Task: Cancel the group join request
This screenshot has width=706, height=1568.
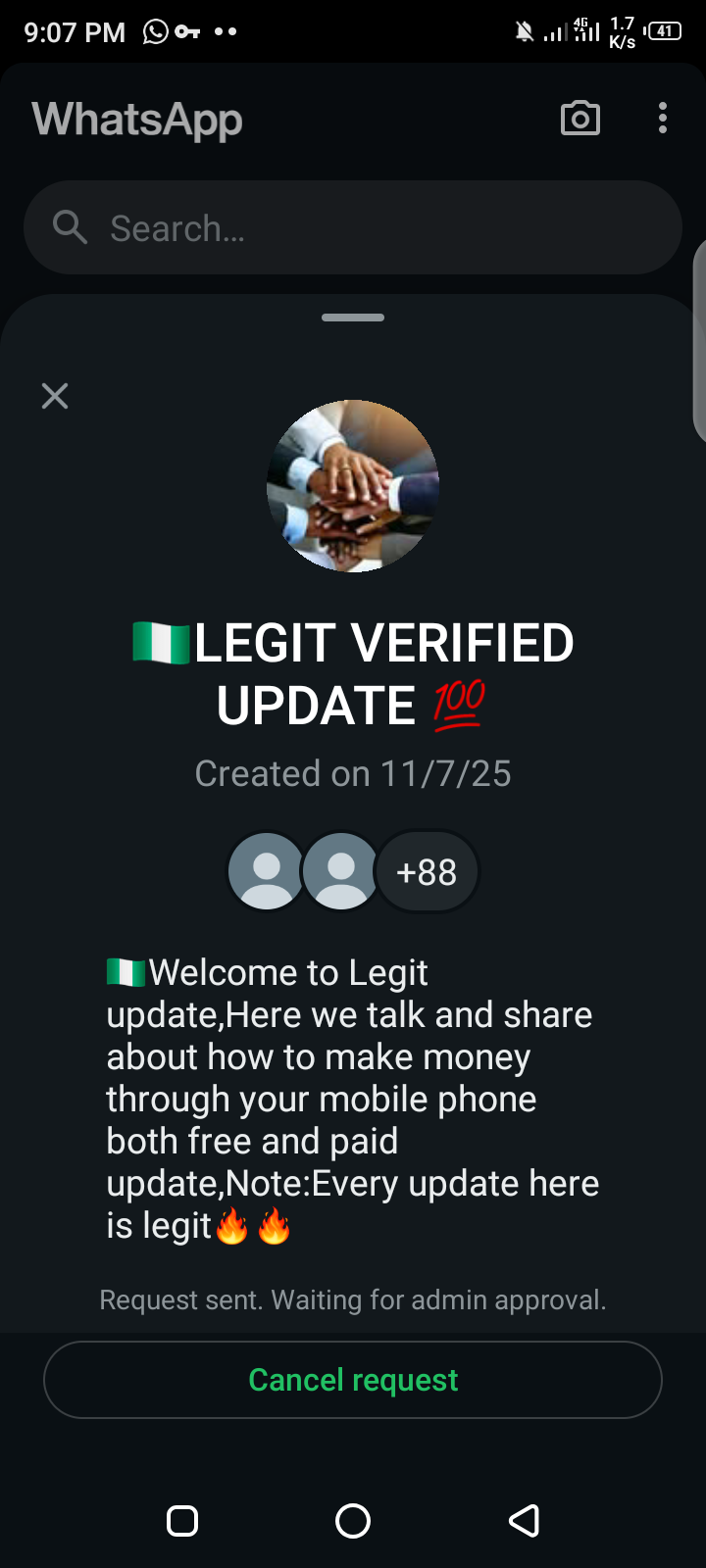Action: point(353,1380)
